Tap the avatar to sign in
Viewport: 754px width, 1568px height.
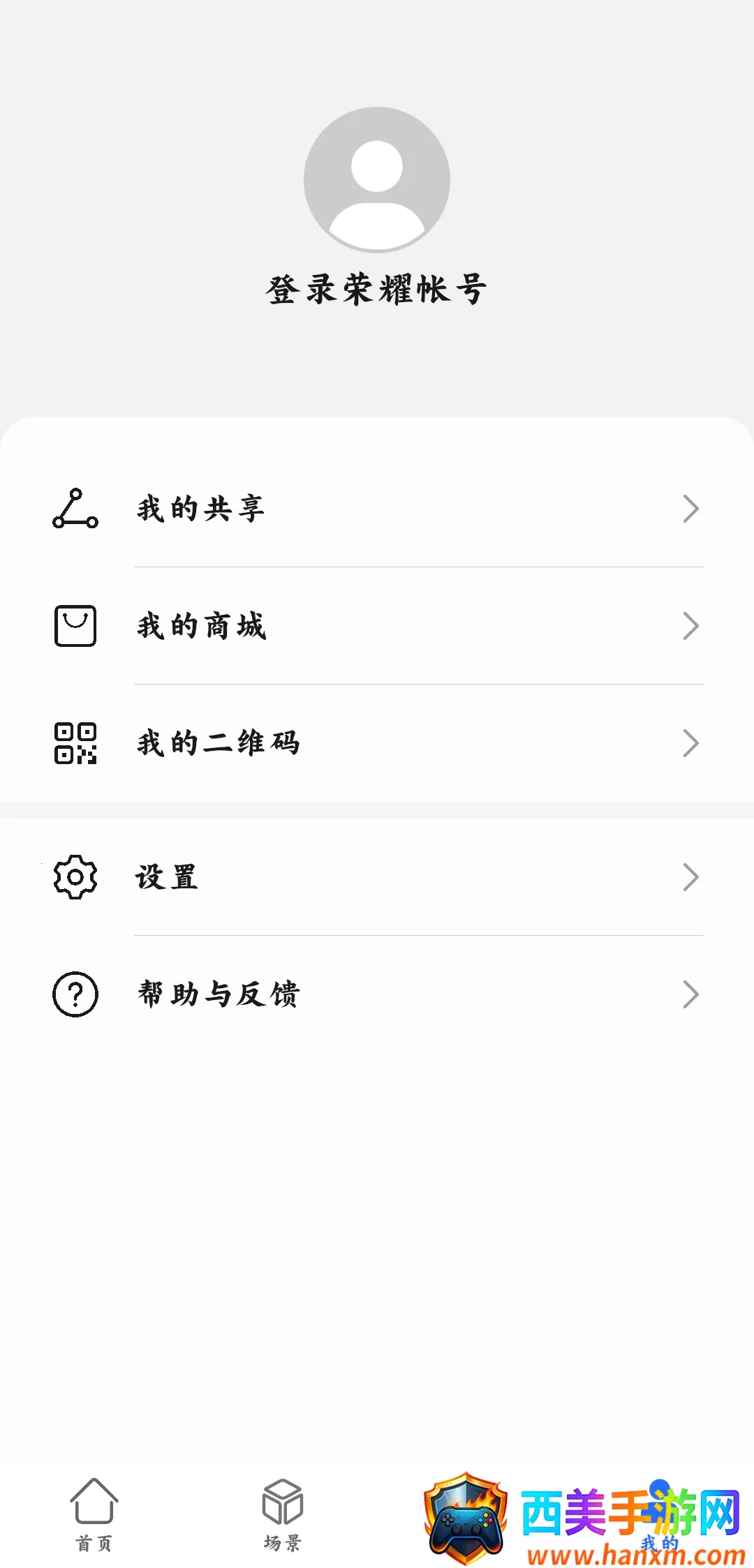point(377,179)
